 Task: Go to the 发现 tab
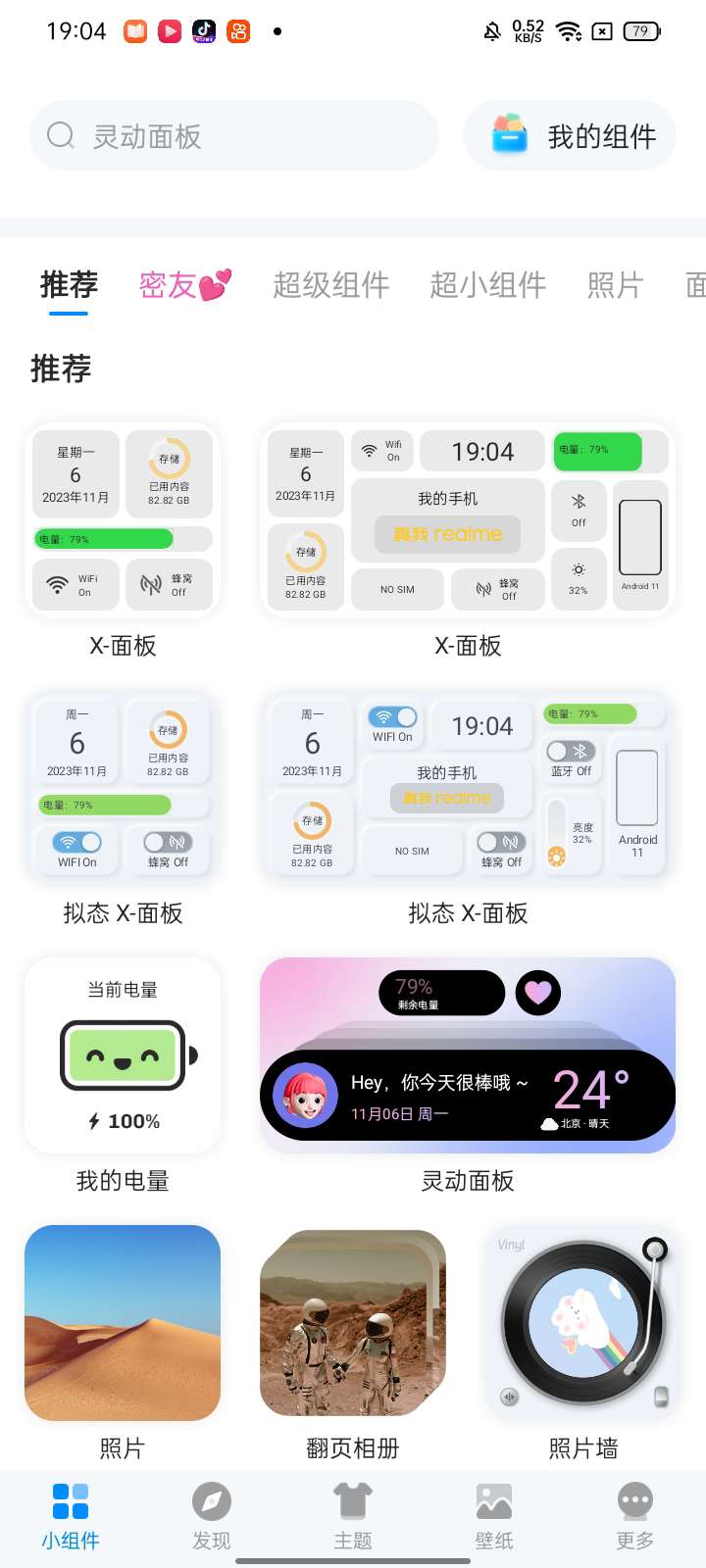click(x=212, y=1516)
